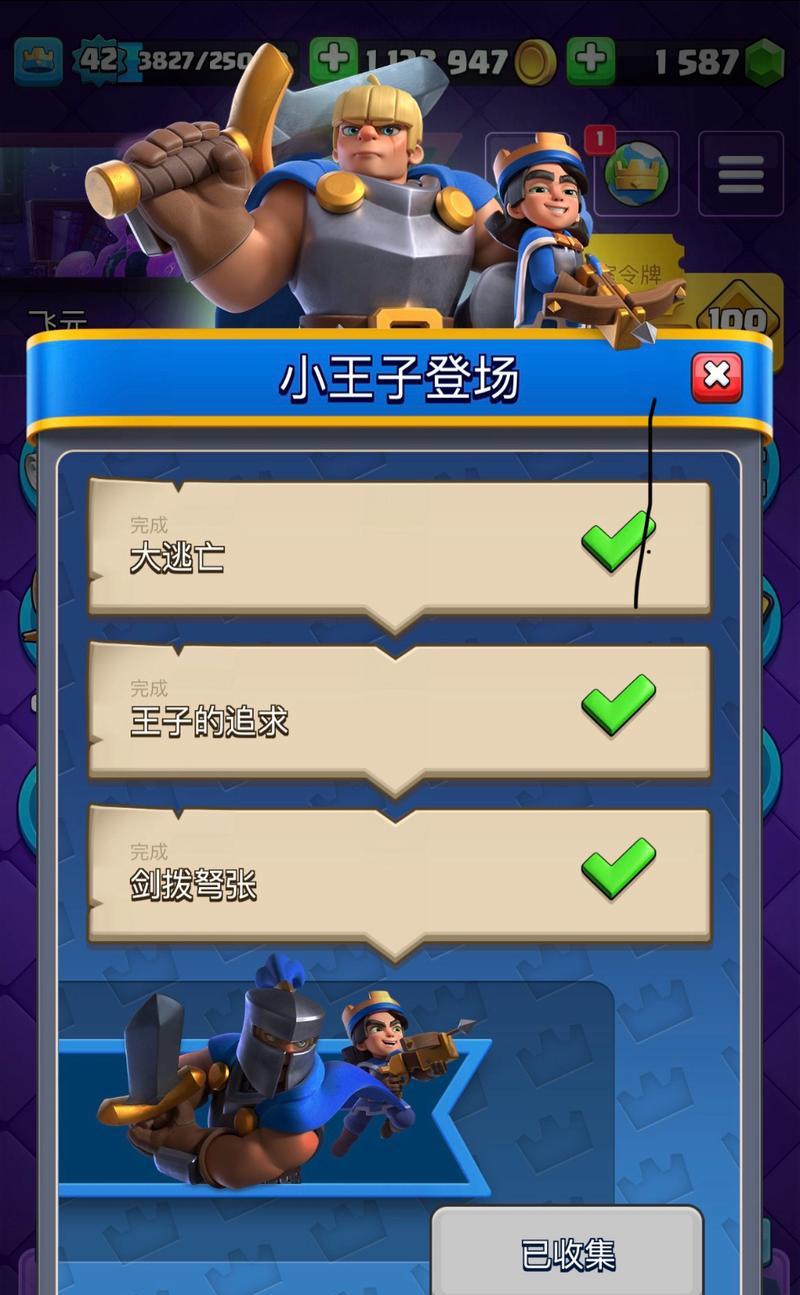
Task: Buy gems using the green plus button
Action: point(591,59)
